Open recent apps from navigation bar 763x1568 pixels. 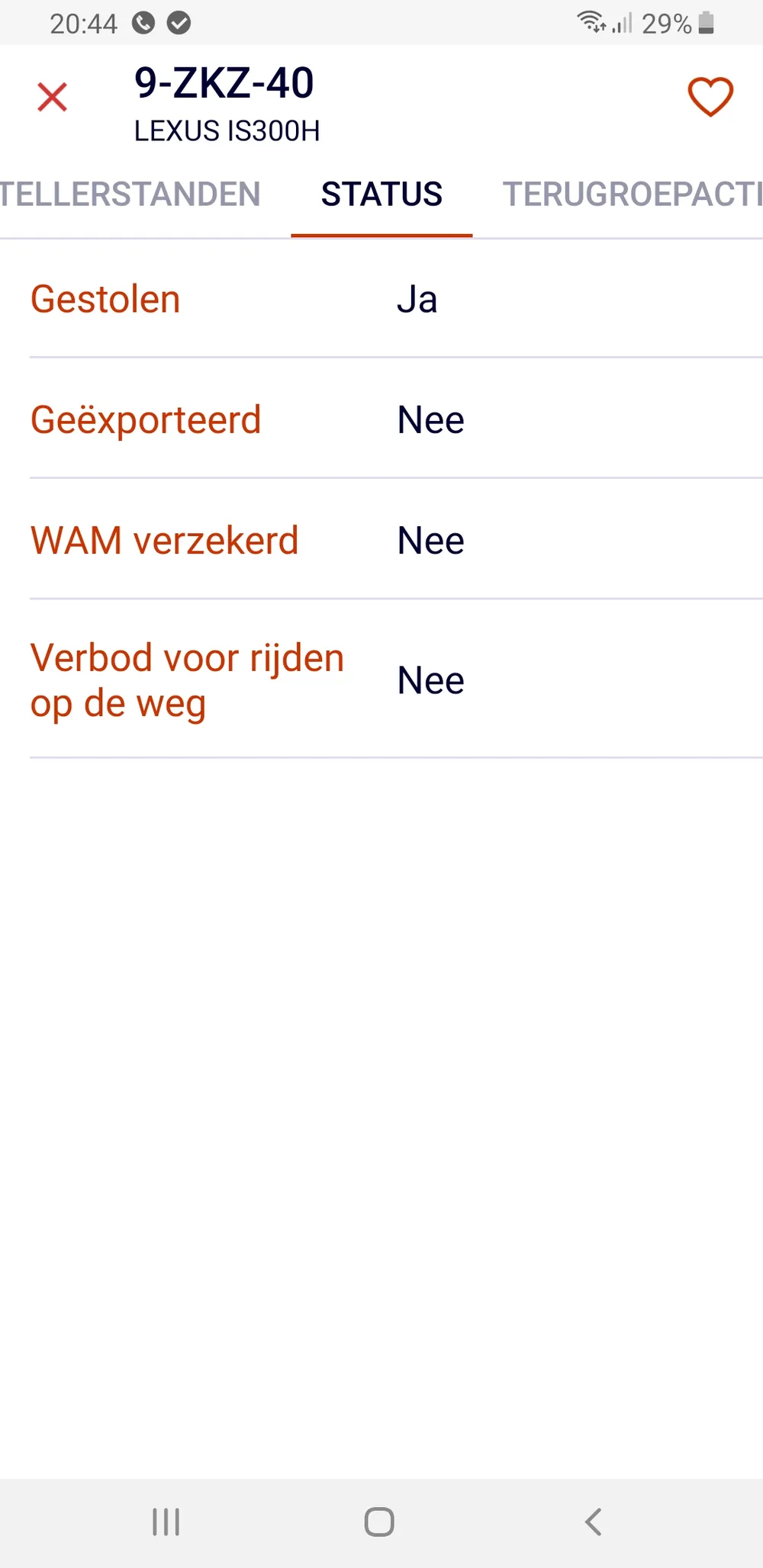[x=166, y=1521]
